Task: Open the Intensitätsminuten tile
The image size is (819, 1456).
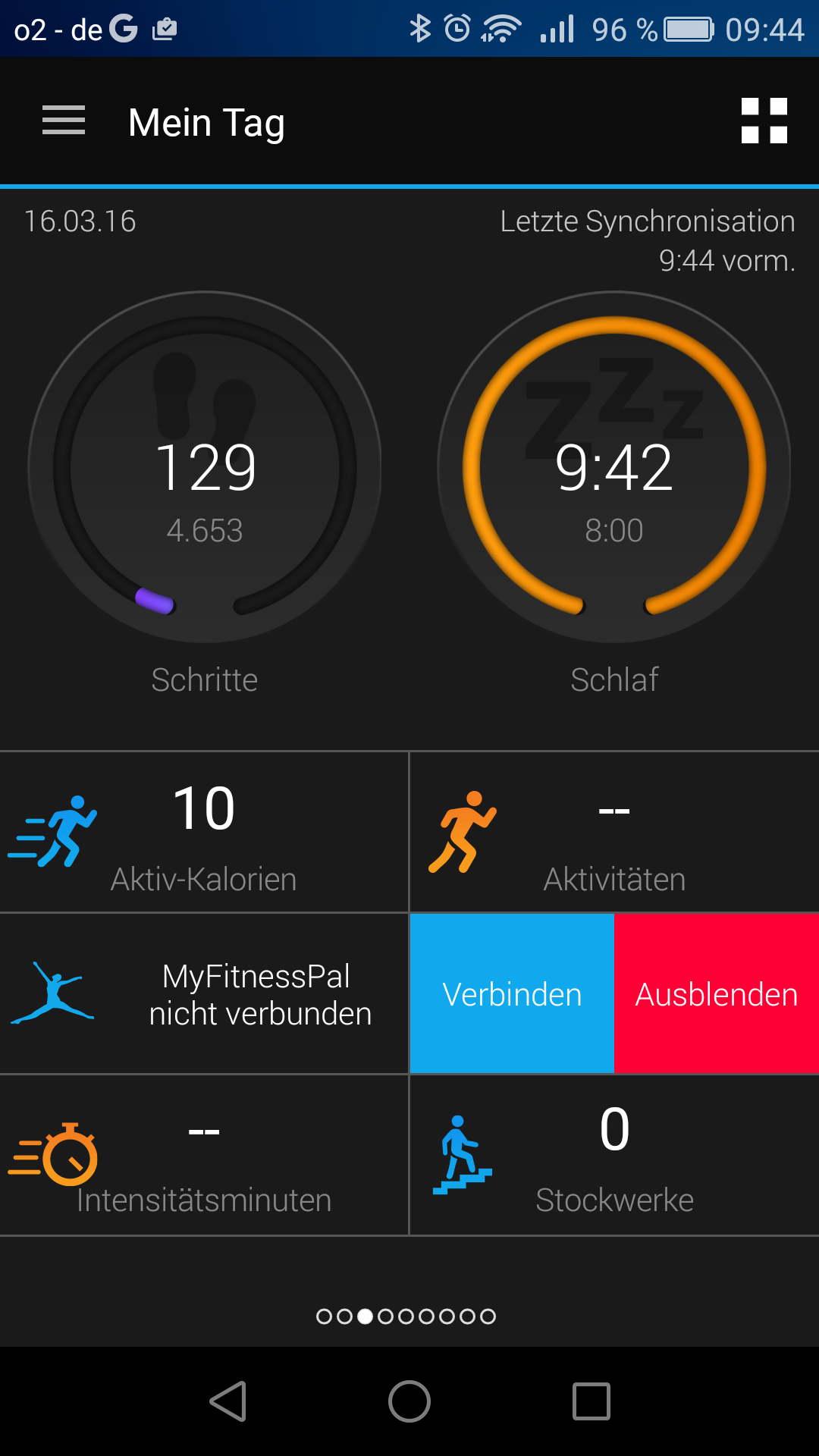Action: click(x=204, y=1154)
